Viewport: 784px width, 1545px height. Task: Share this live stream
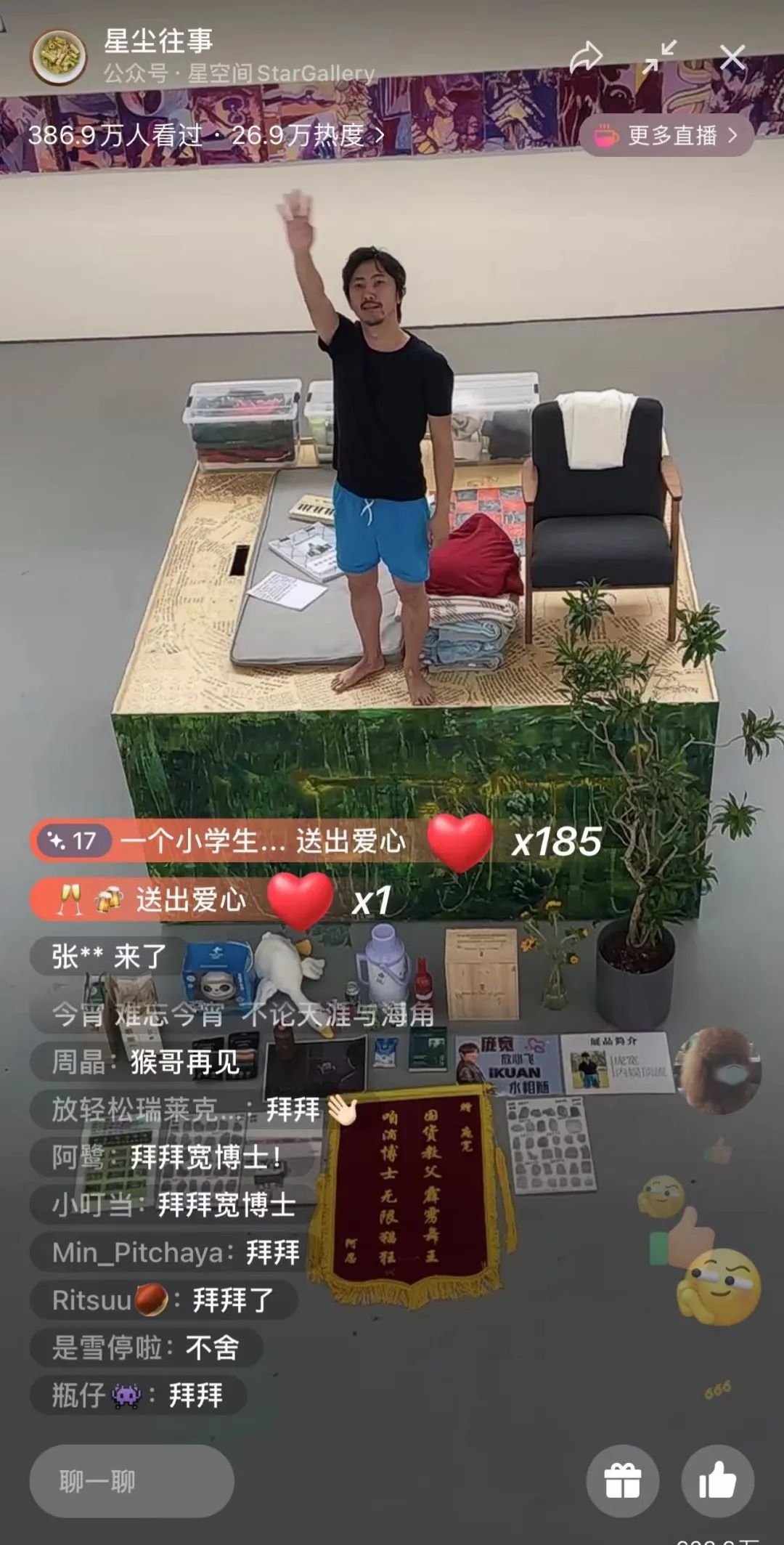click(586, 57)
